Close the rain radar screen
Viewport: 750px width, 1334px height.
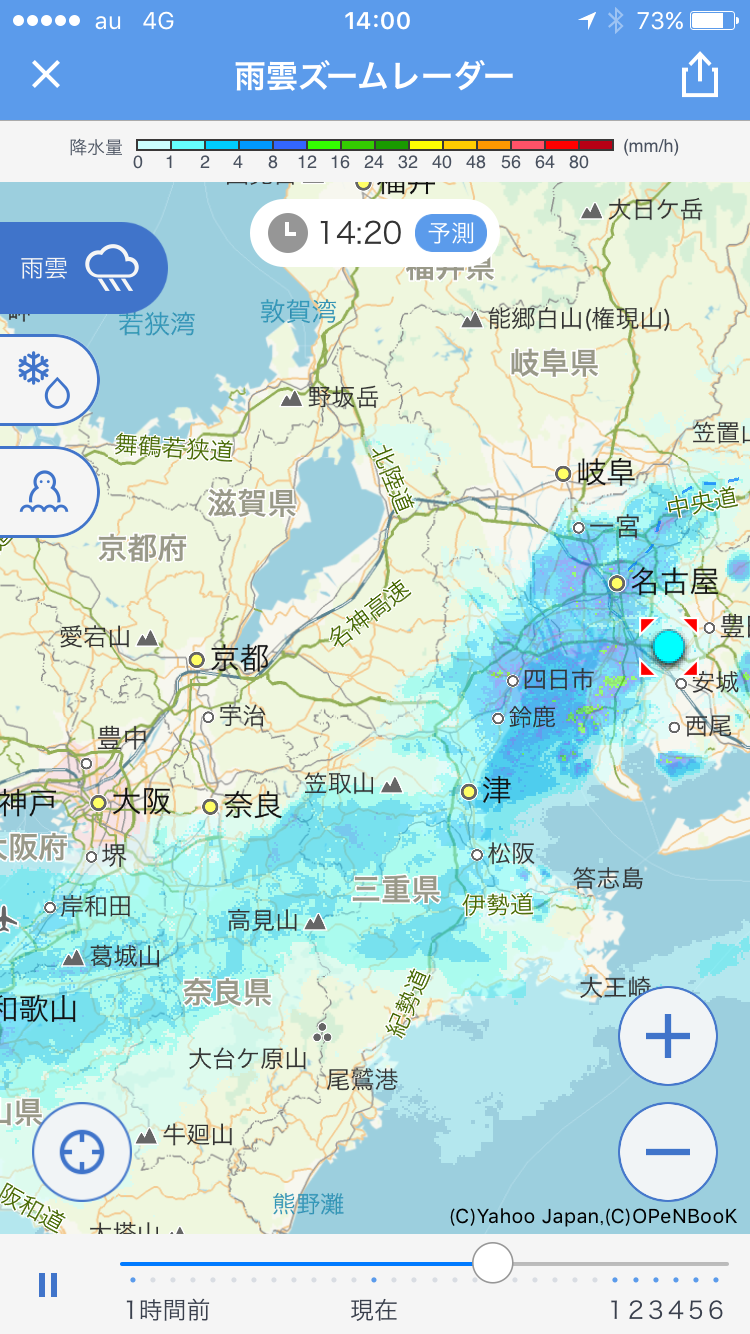(x=46, y=75)
